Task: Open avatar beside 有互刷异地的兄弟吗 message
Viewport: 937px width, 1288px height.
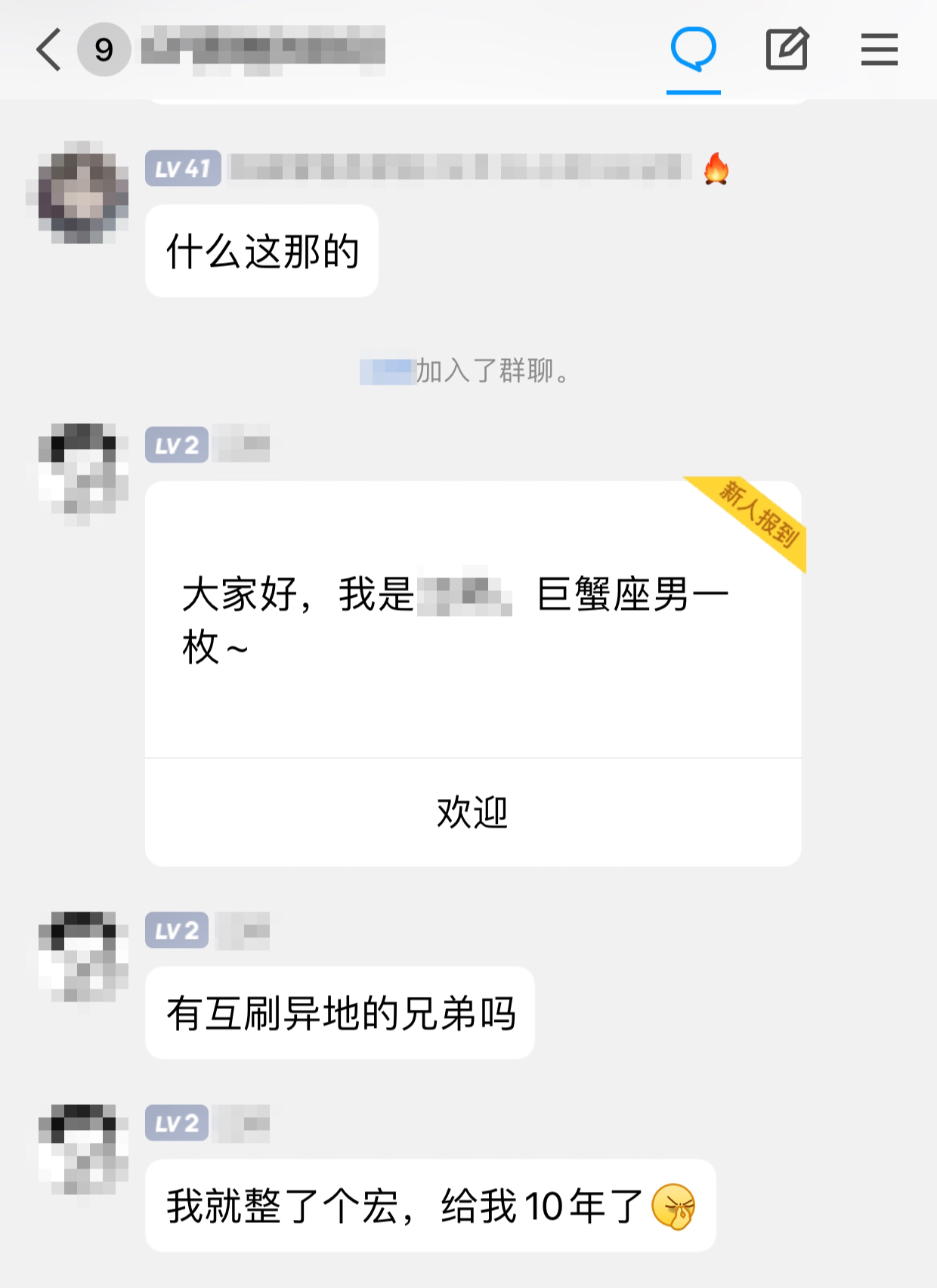Action: 82,956
